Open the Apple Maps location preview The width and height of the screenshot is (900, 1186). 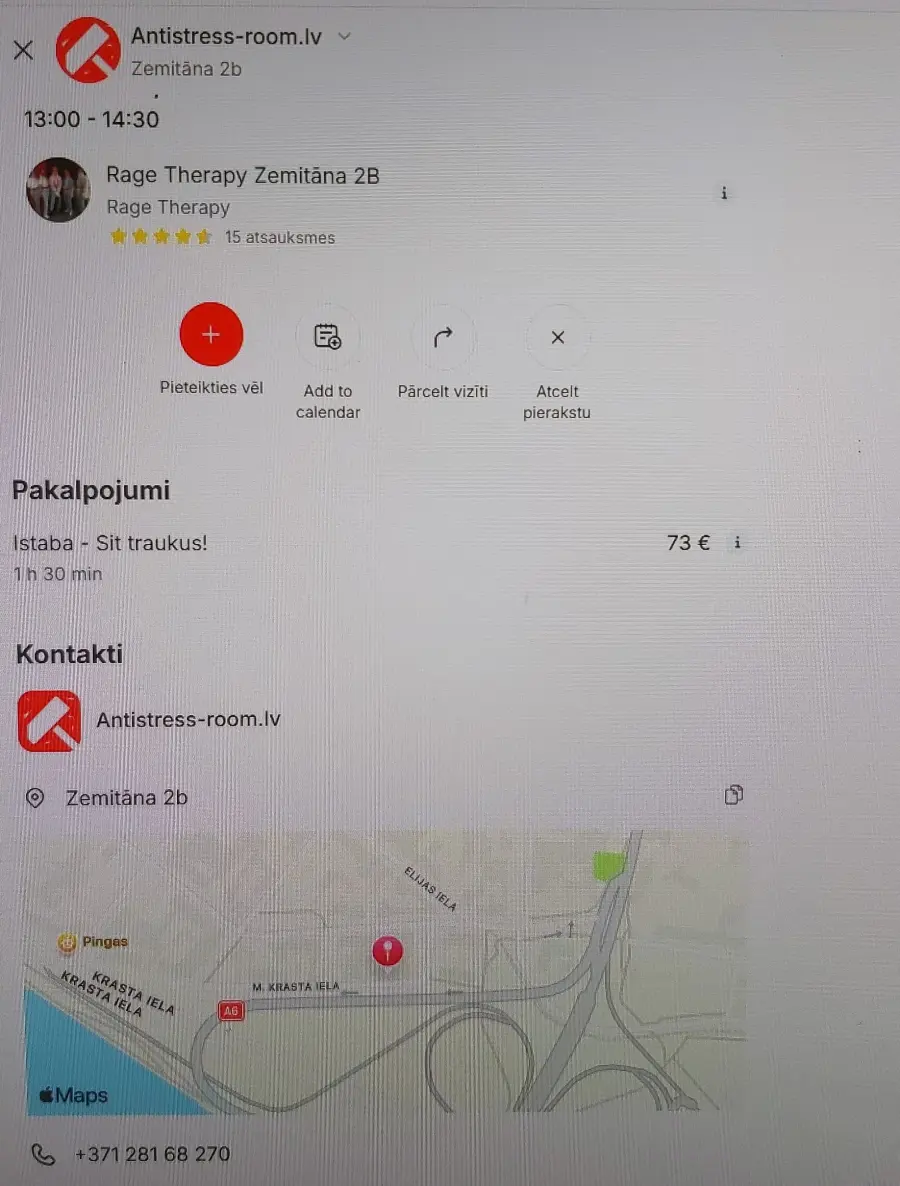[385, 970]
